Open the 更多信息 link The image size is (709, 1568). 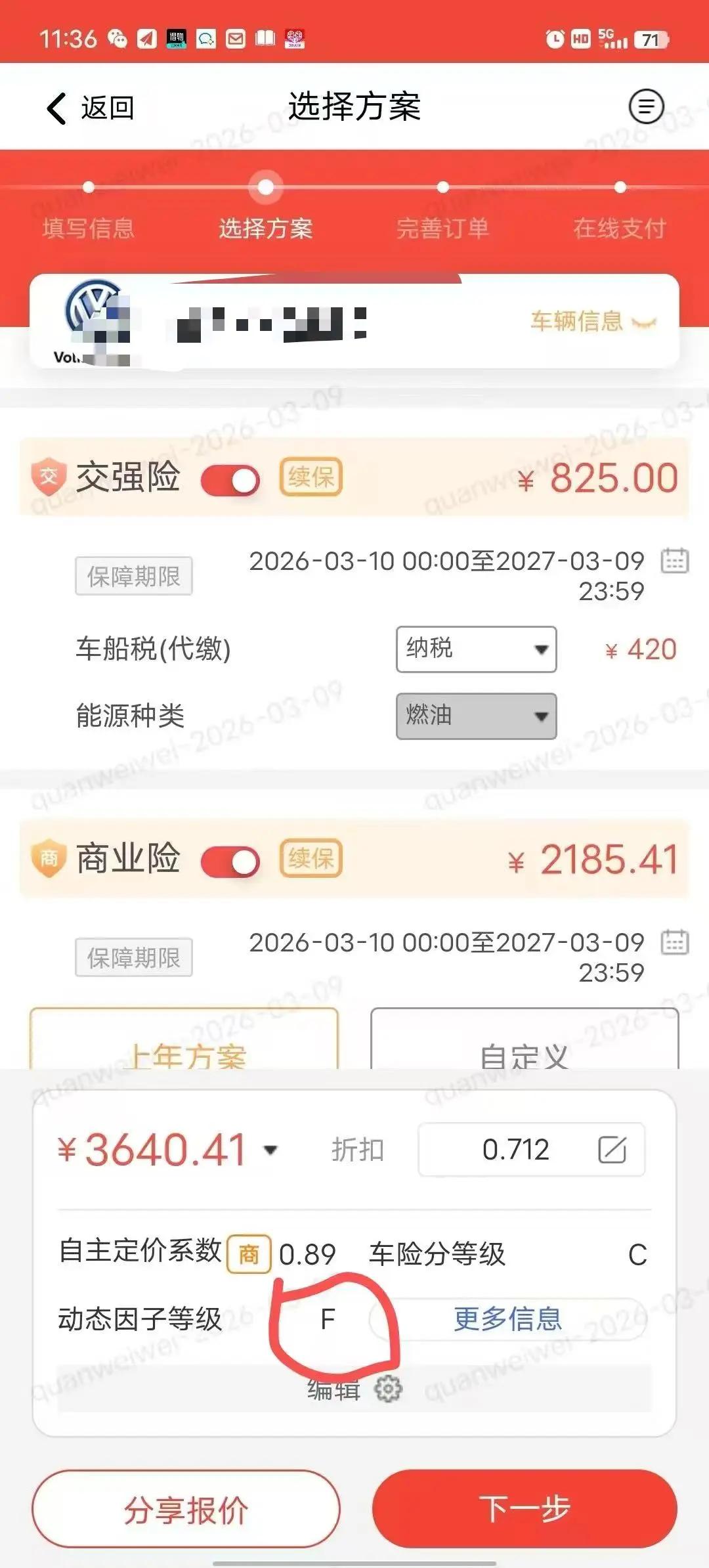[x=508, y=1320]
